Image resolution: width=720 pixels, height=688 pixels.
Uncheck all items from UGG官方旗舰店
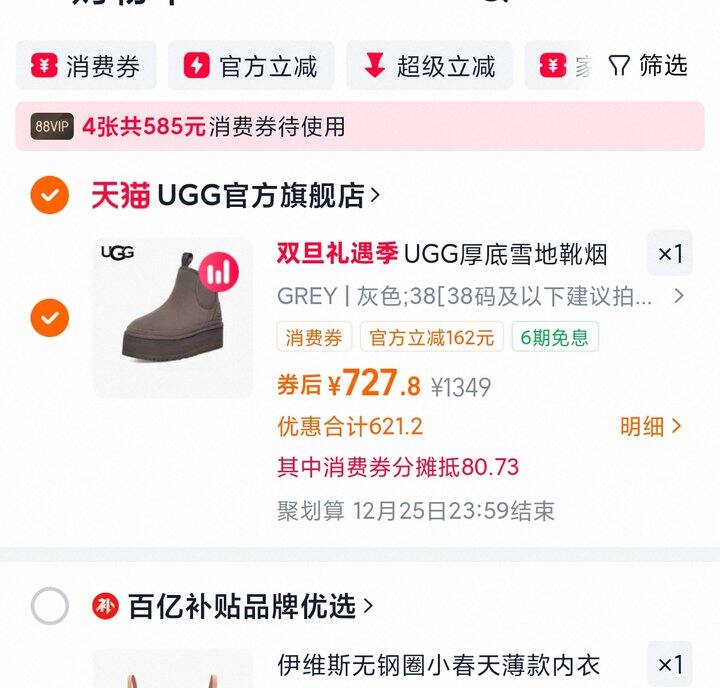pos(49,195)
